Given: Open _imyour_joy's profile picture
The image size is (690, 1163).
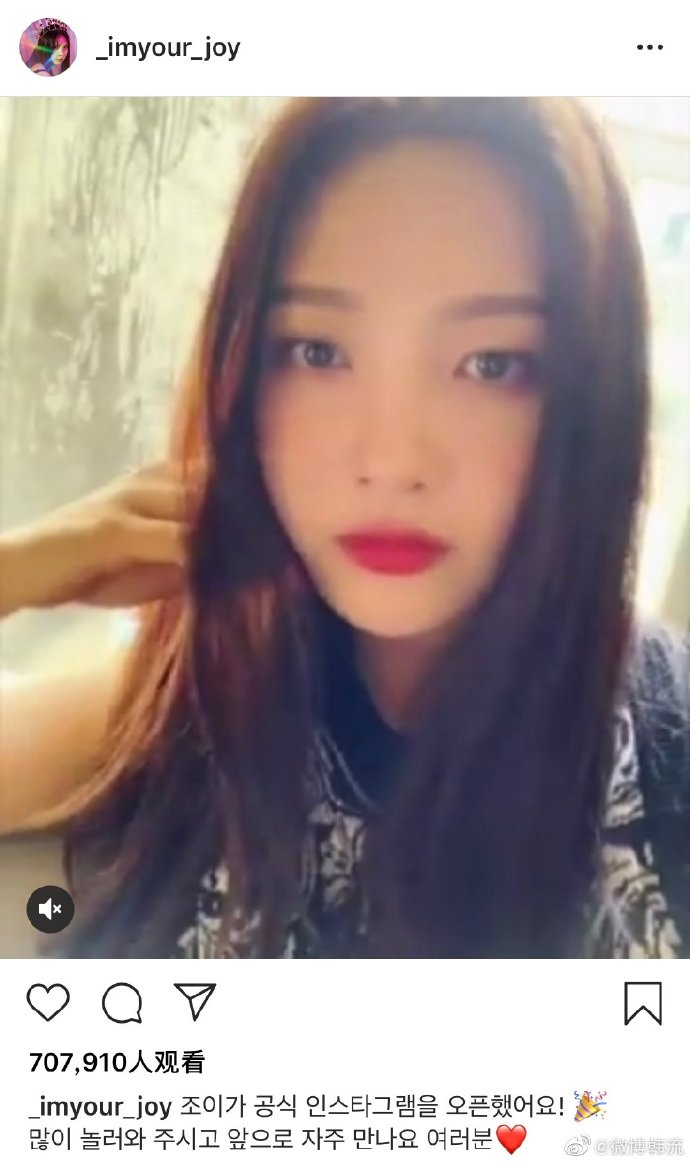Looking at the screenshot, I should point(48,47).
